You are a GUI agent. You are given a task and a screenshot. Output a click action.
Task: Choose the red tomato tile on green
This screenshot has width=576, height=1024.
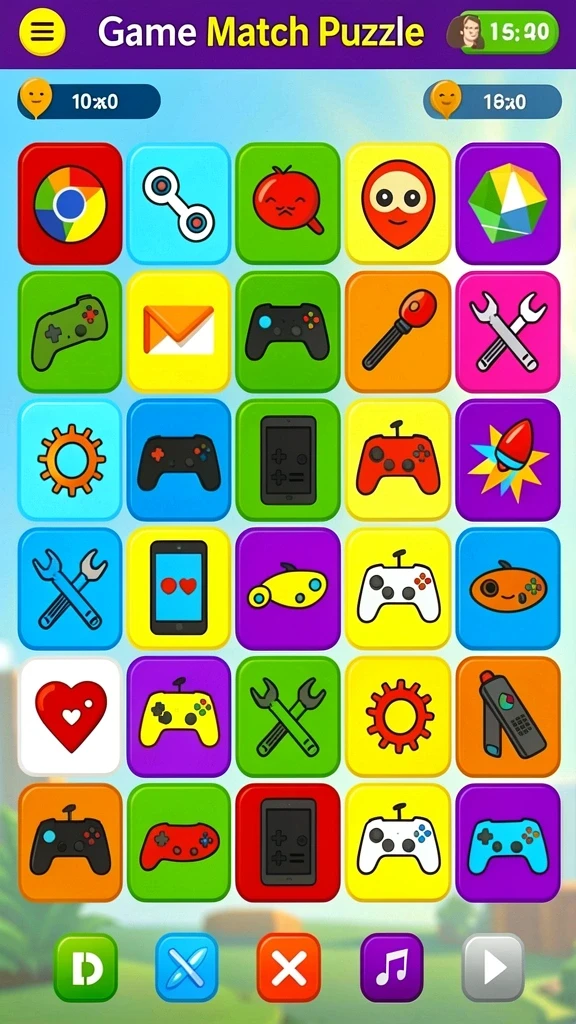click(x=288, y=203)
